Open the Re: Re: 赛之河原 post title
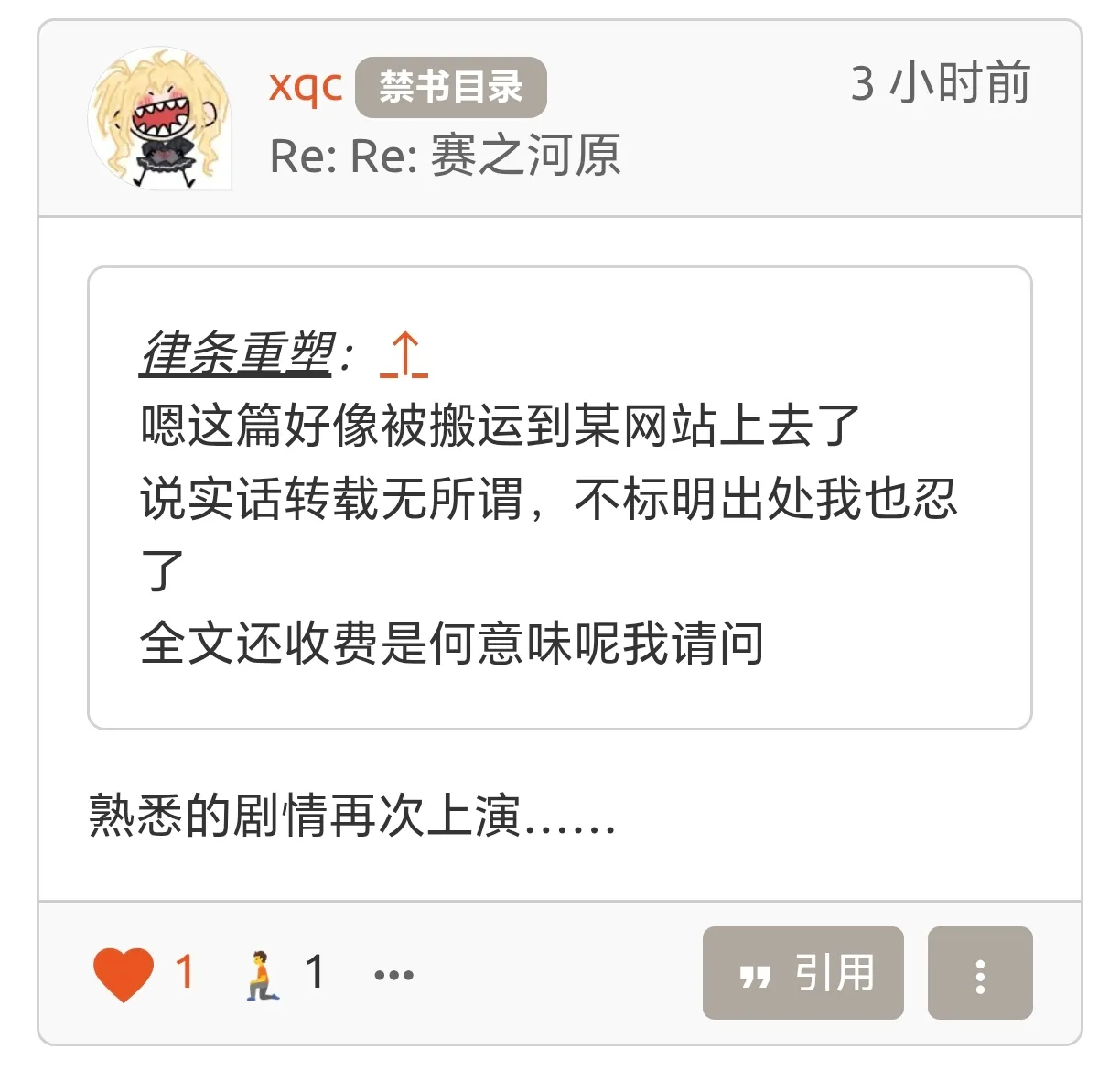 (445, 155)
